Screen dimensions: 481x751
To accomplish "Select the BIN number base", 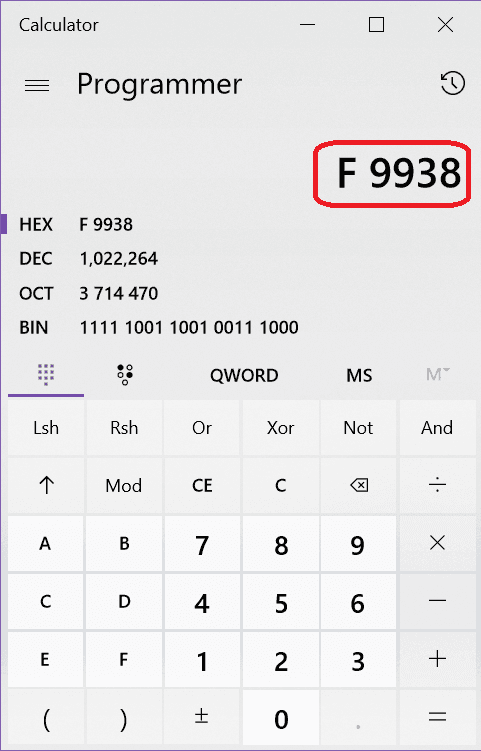I will [158, 328].
